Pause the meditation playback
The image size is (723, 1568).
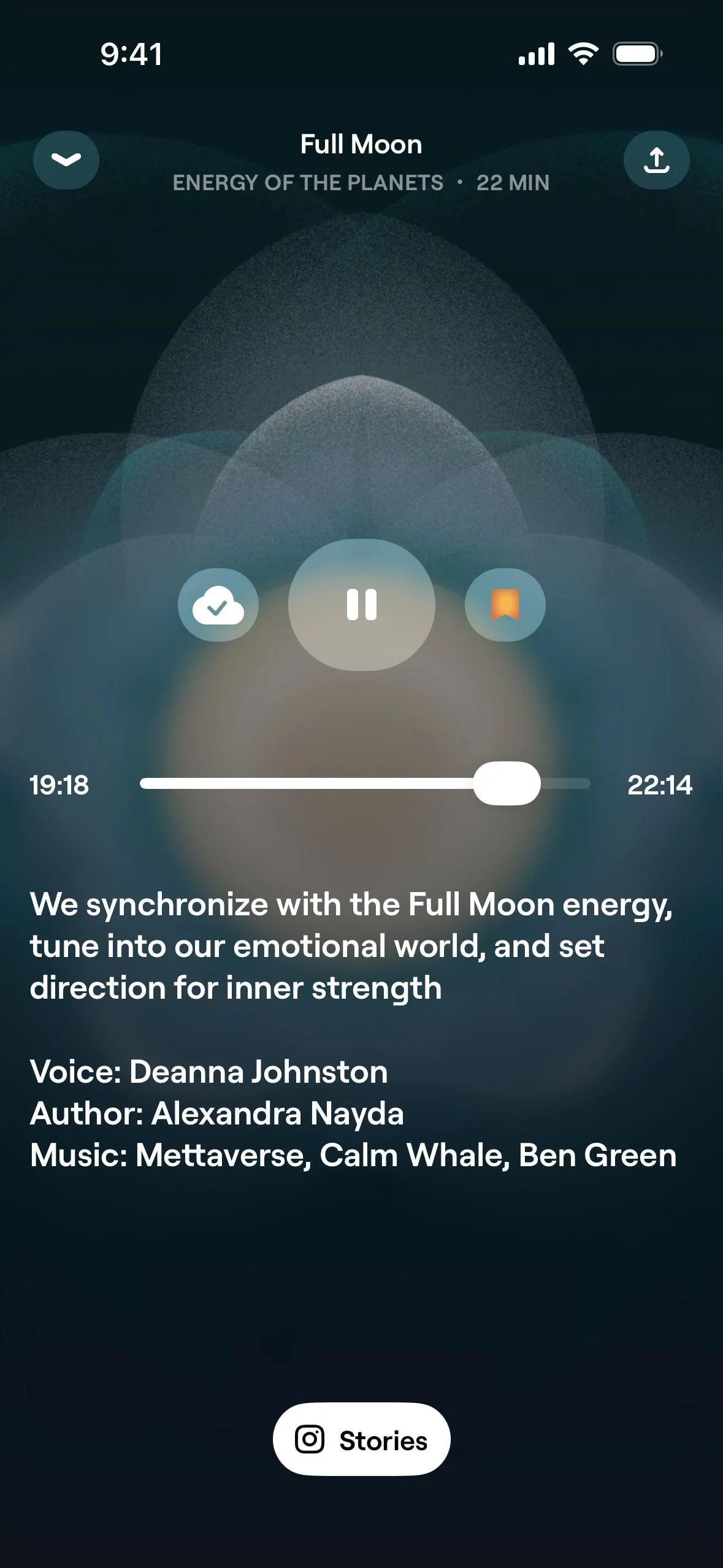(x=362, y=605)
